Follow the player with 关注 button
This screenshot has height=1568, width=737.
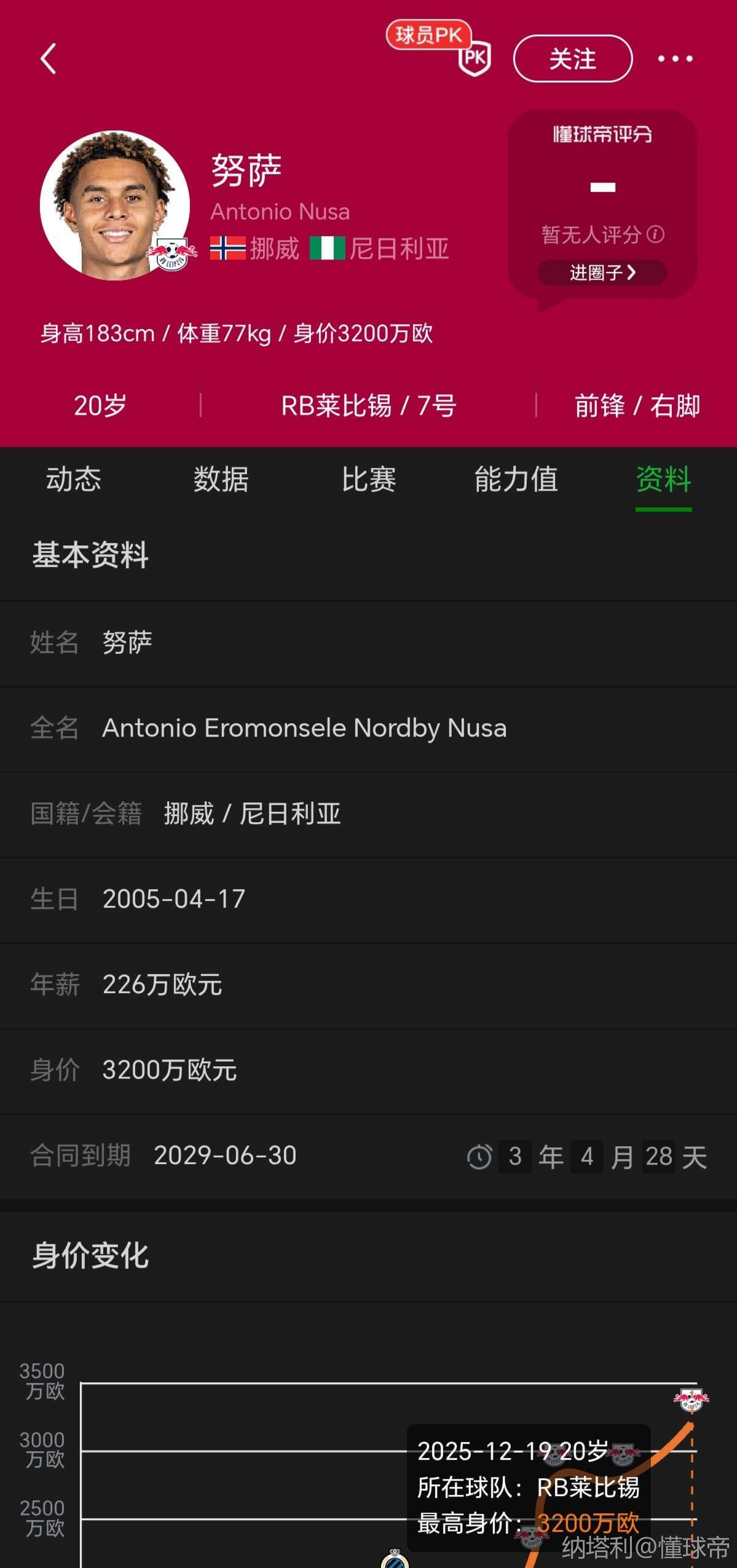pyautogui.click(x=572, y=59)
